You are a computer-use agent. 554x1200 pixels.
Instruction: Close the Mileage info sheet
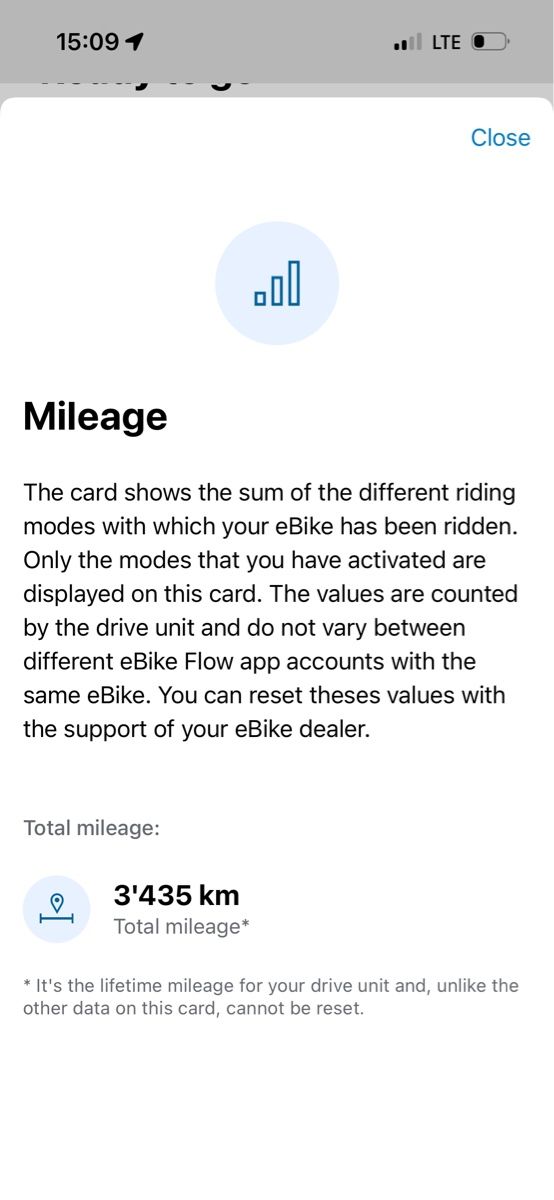[500, 137]
